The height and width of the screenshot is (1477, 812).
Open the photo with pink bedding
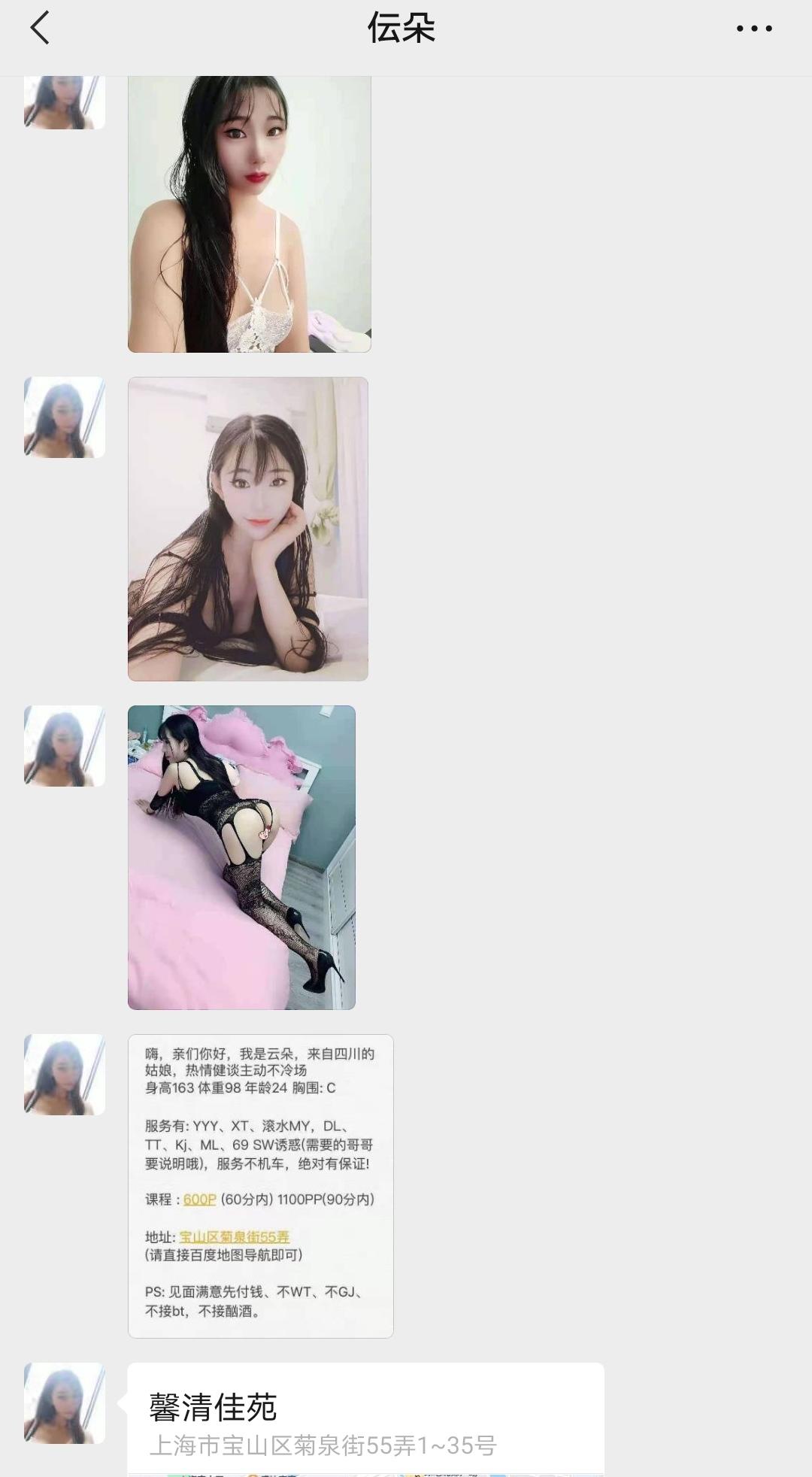[x=241, y=857]
